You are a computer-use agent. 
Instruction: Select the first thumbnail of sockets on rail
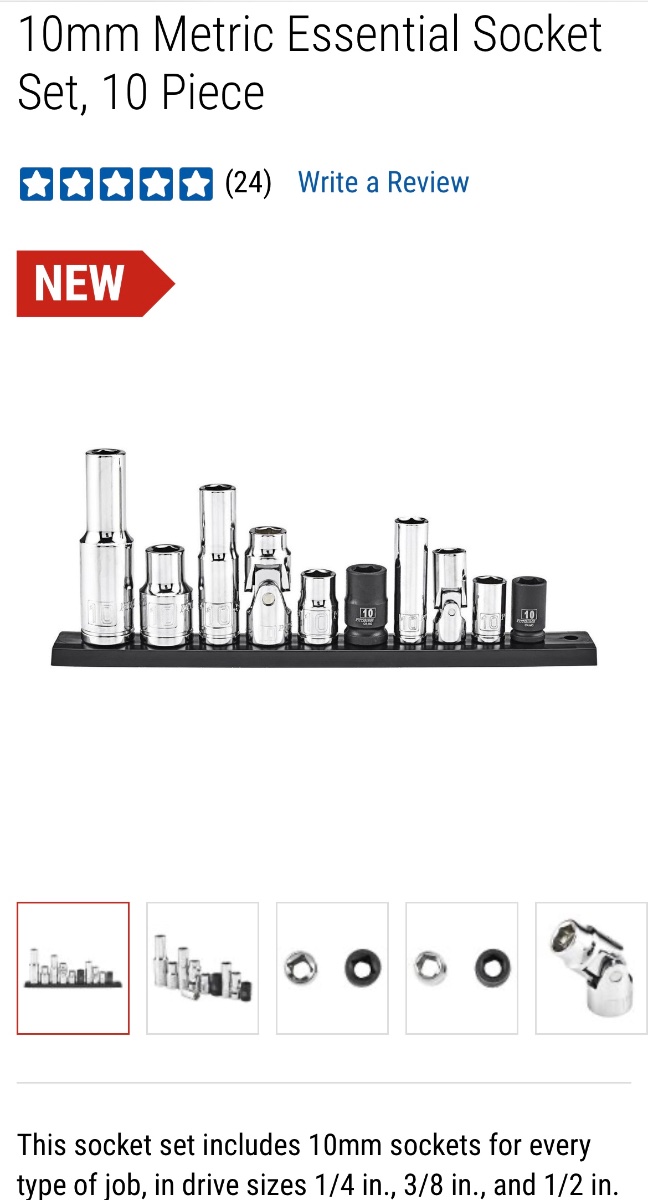pos(73,968)
